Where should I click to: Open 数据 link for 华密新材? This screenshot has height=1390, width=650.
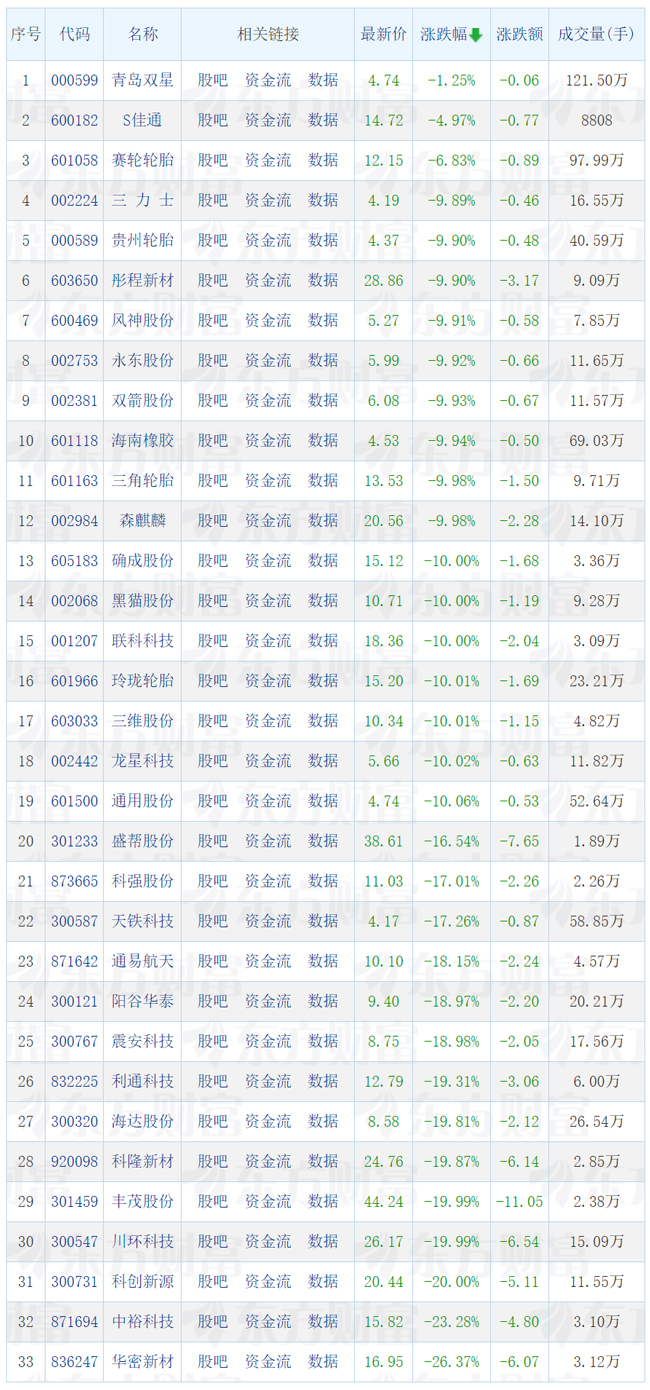pyautogui.click(x=323, y=1361)
